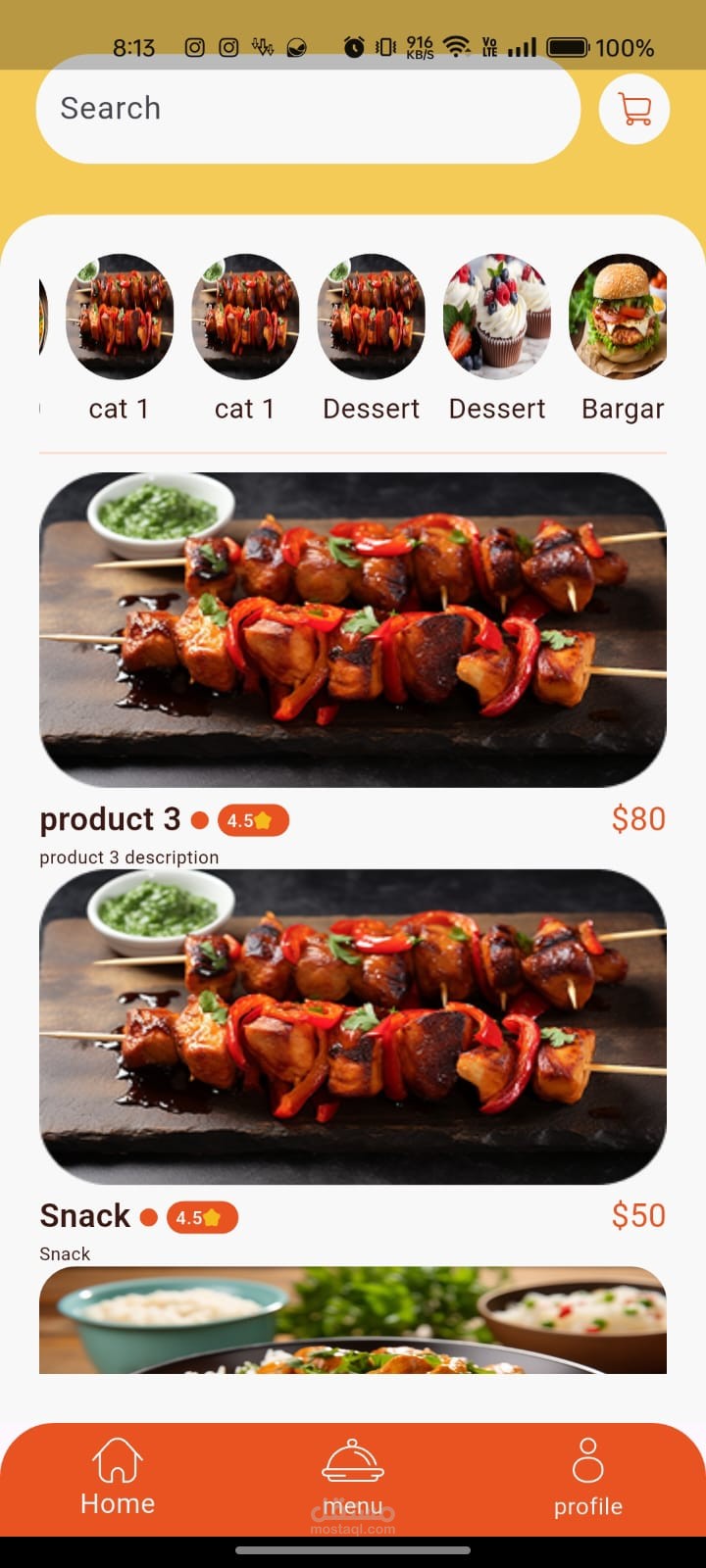Open the product 3 card
The image size is (706, 1568).
353,670
